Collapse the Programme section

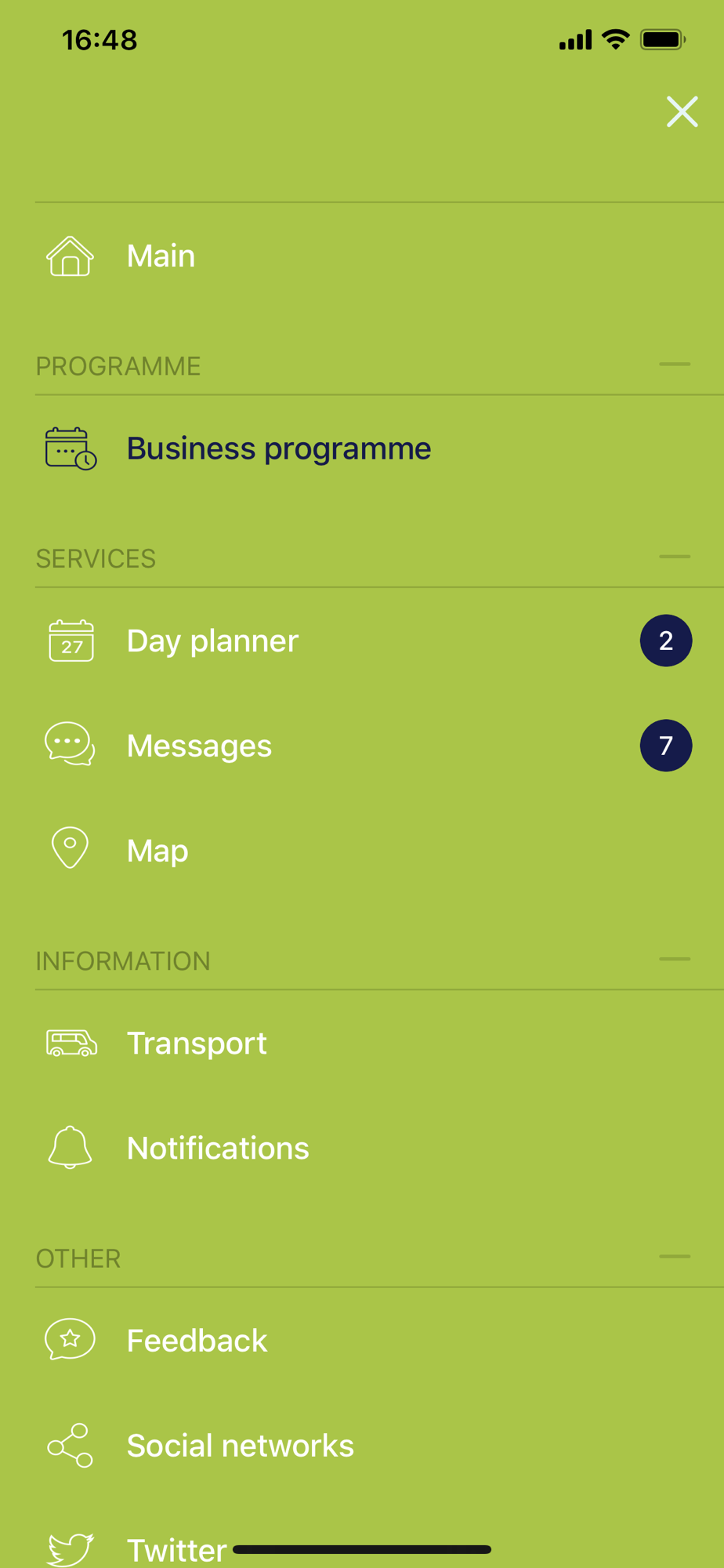pos(675,365)
